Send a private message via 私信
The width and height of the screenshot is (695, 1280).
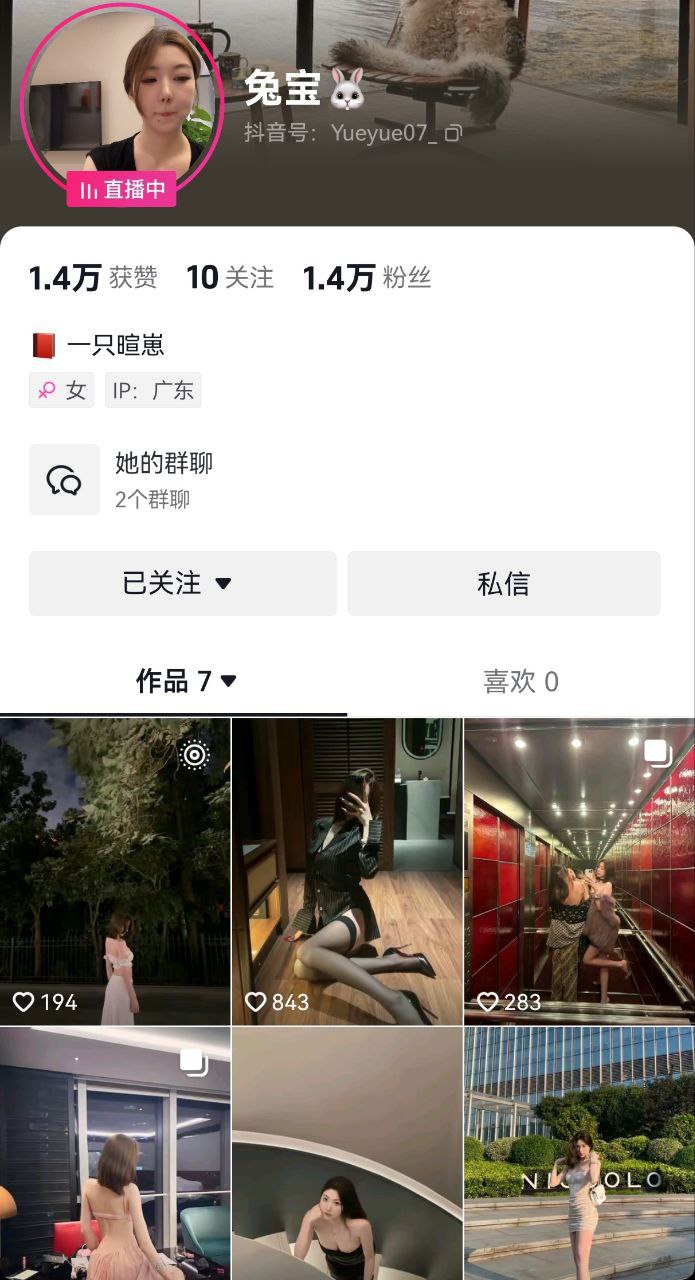coord(503,583)
